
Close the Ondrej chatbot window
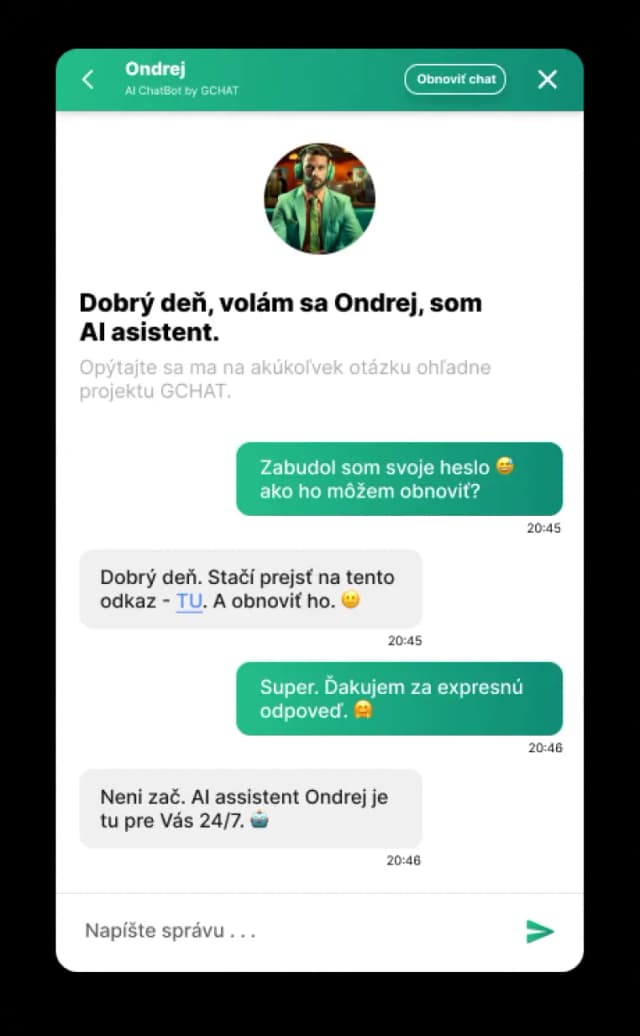[x=547, y=80]
